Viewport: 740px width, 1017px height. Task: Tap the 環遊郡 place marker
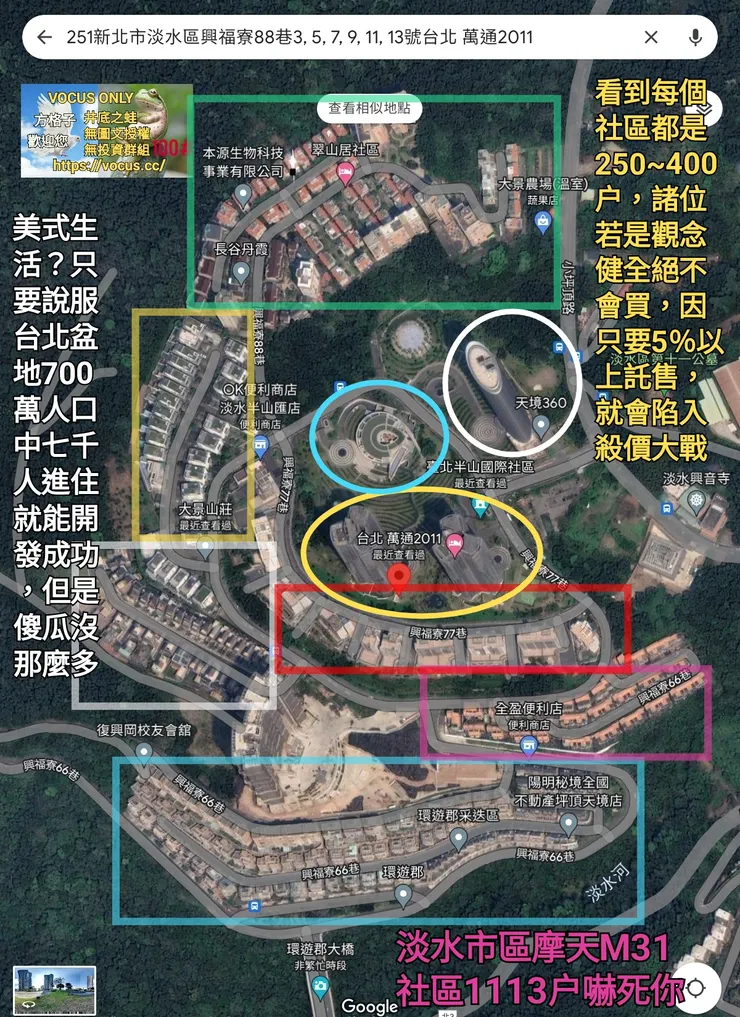[x=402, y=895]
